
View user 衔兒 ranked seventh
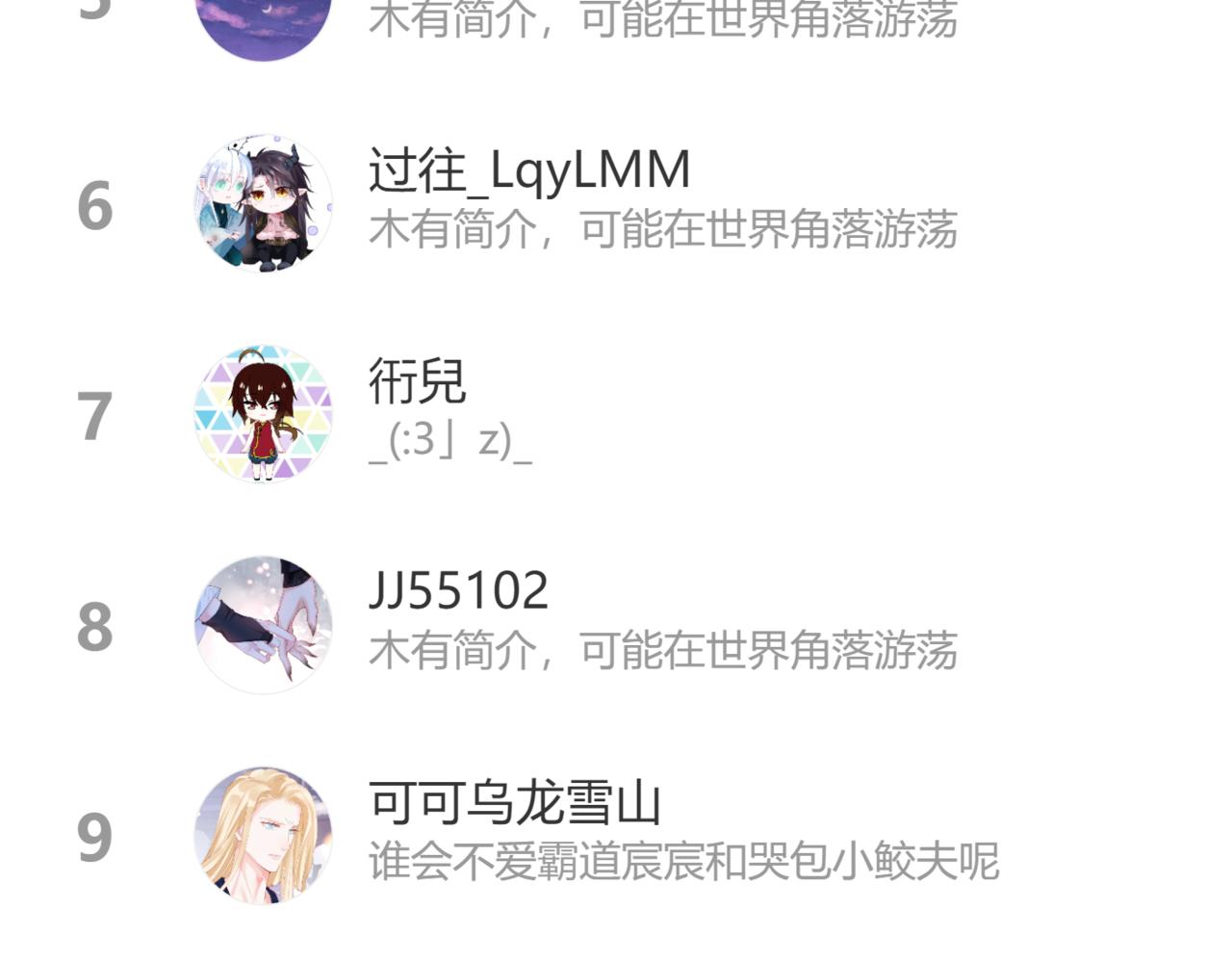[x=418, y=381]
